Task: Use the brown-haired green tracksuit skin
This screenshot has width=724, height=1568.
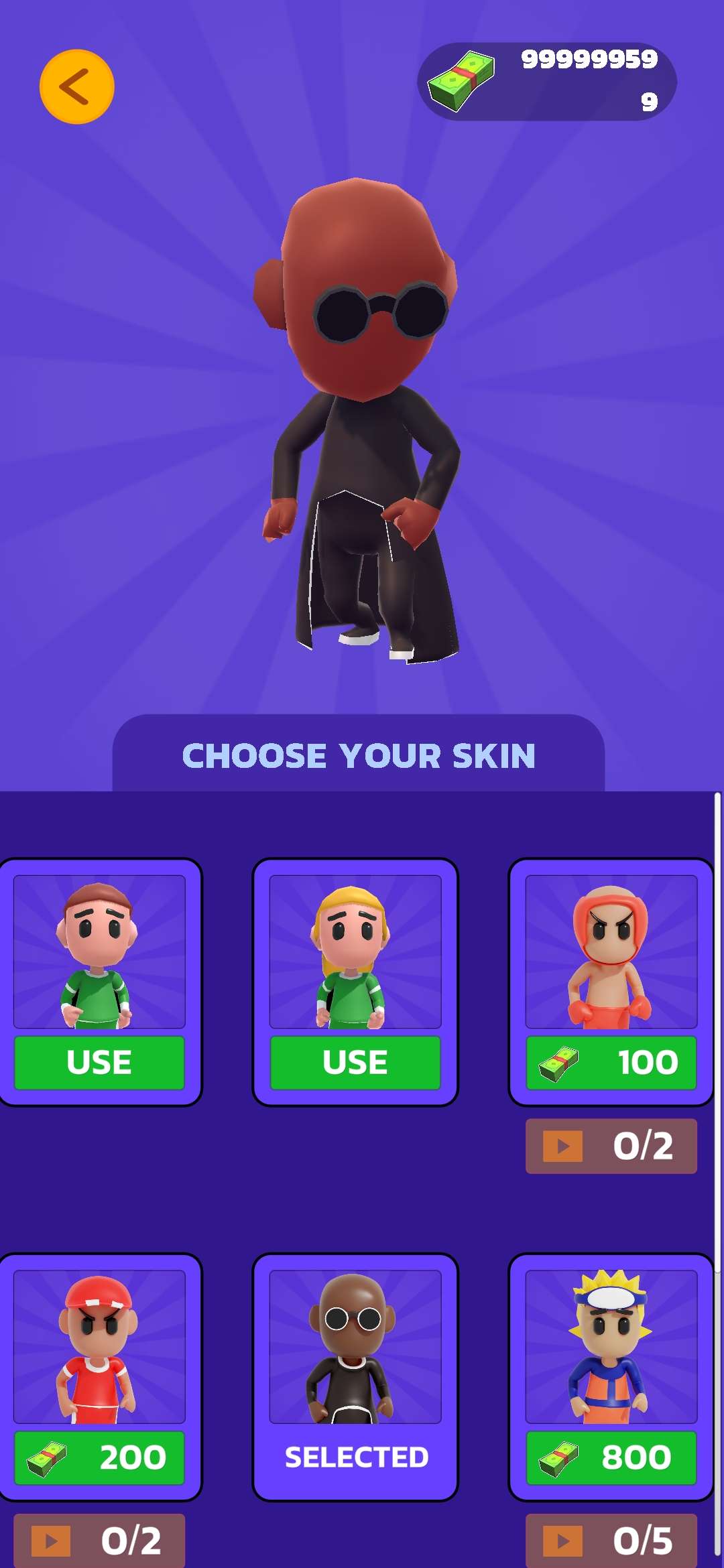Action: pos(99,1062)
